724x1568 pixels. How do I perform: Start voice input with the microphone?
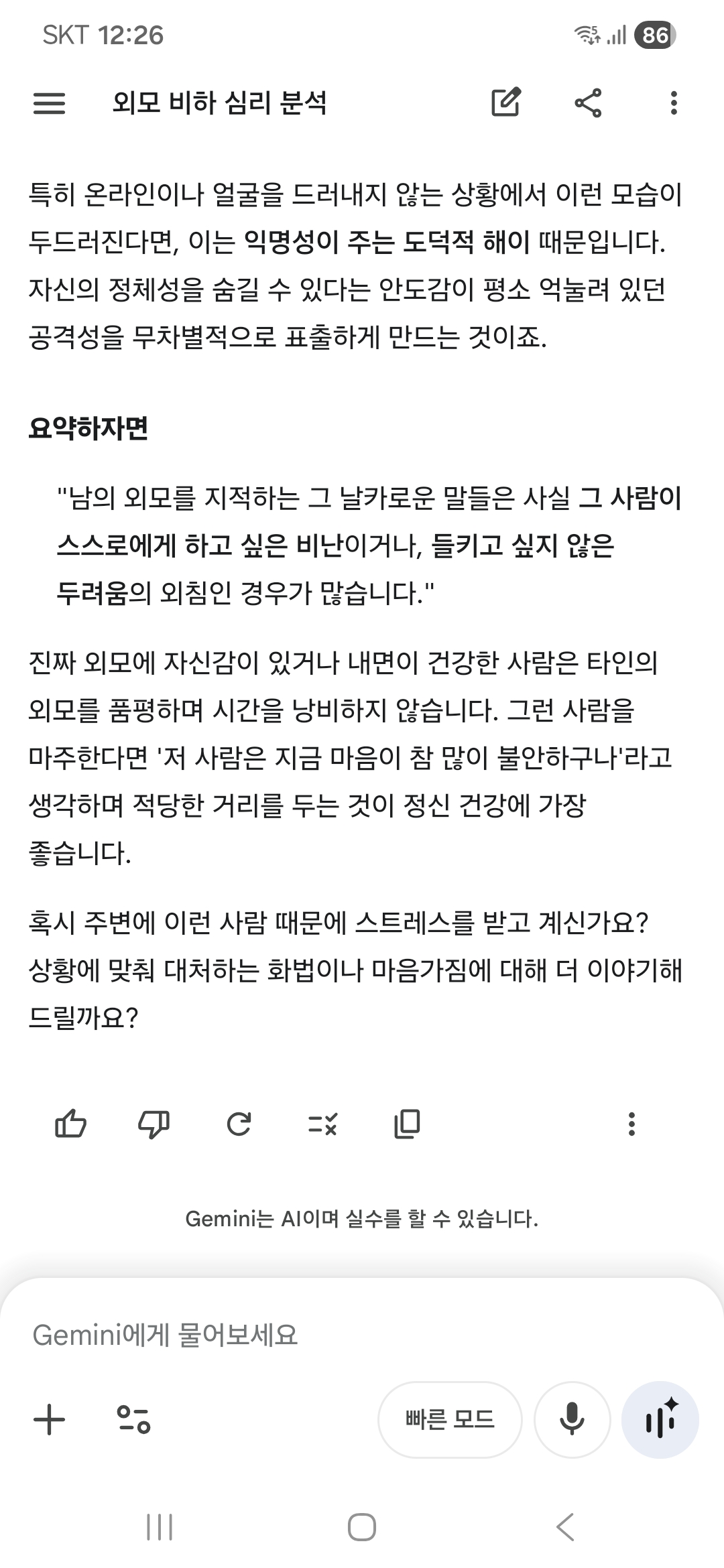pyautogui.click(x=572, y=1420)
